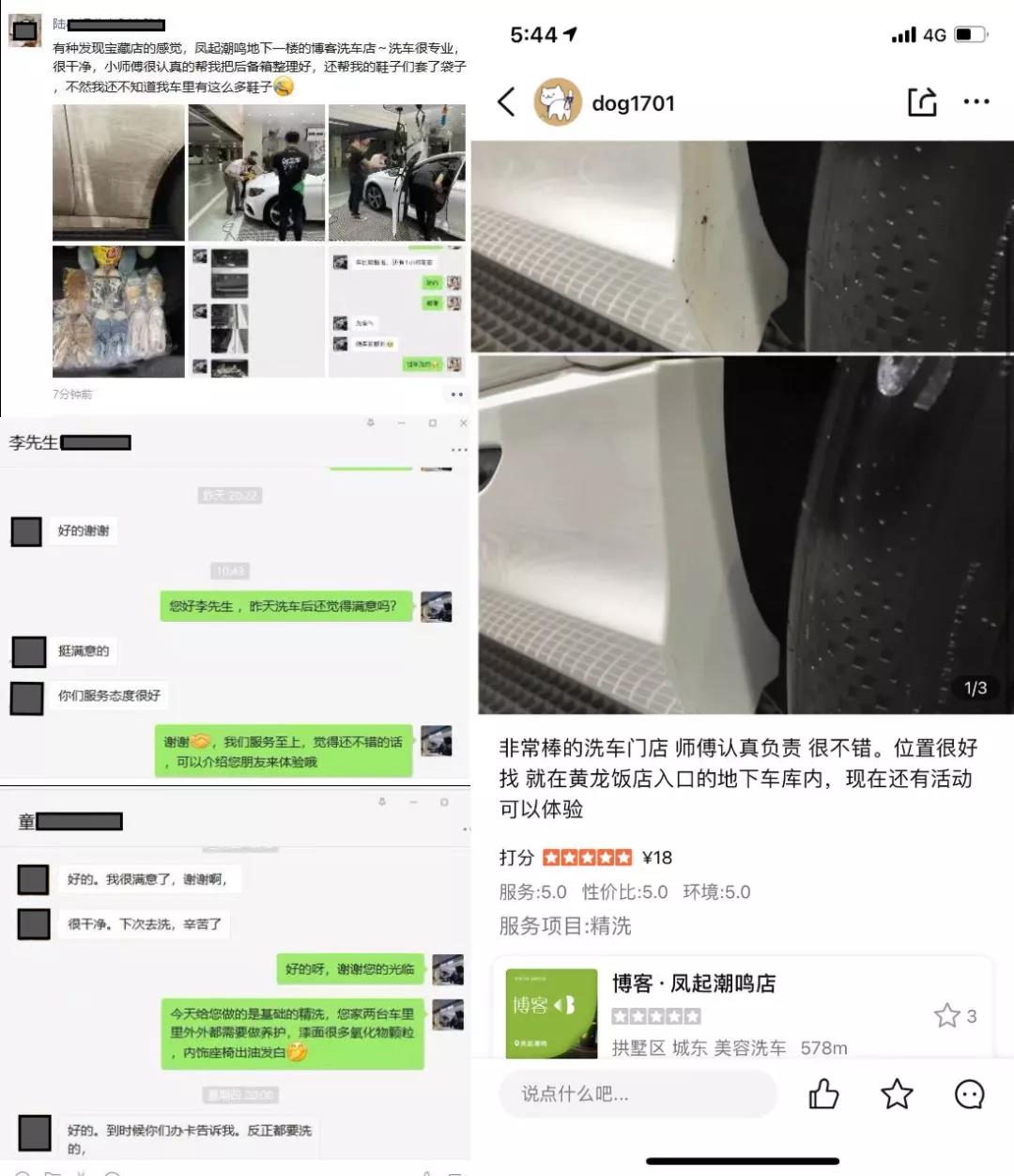
Task: Tap the 578m distance label
Action: click(x=823, y=1049)
